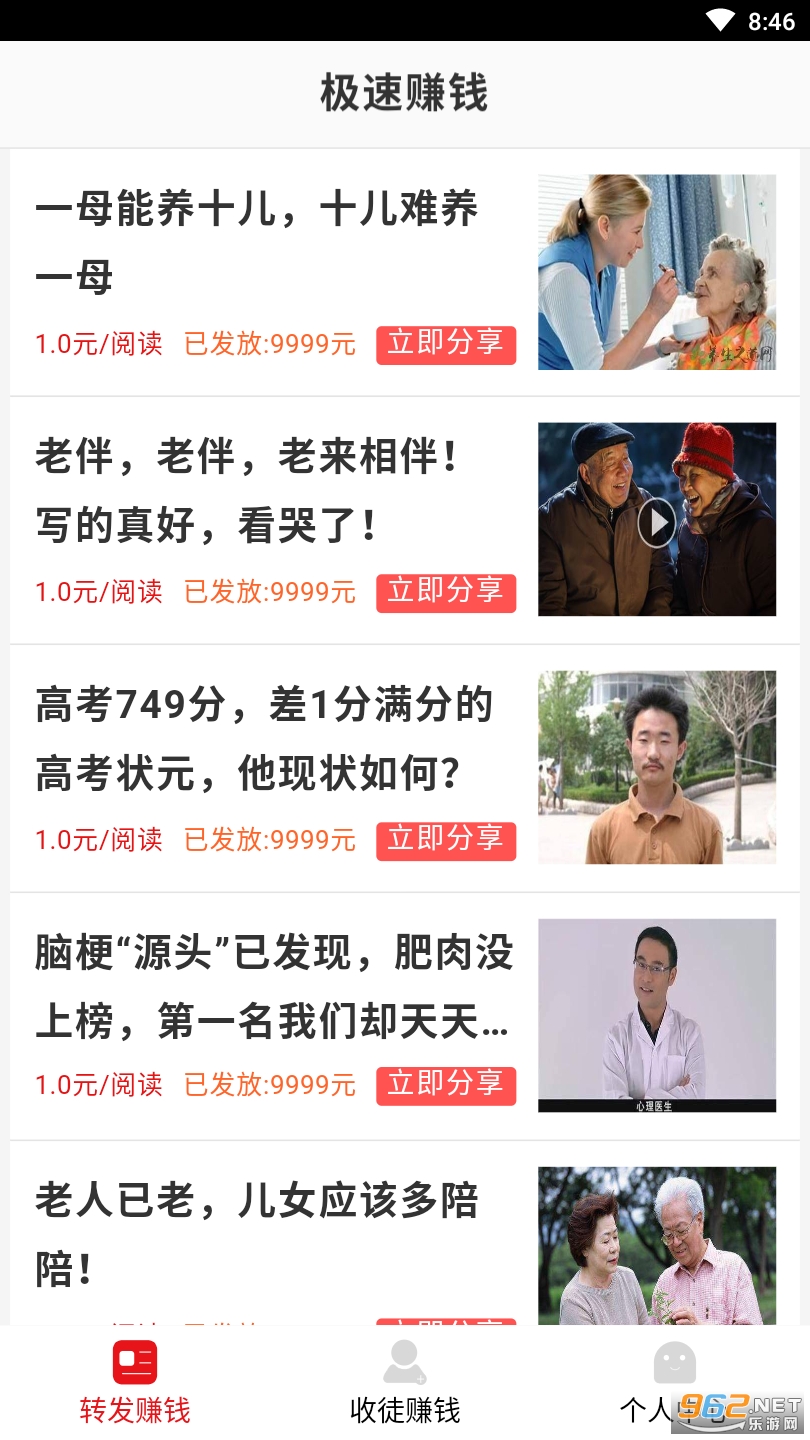
Task: Open the 个人中心 tab
Action: click(x=674, y=1383)
